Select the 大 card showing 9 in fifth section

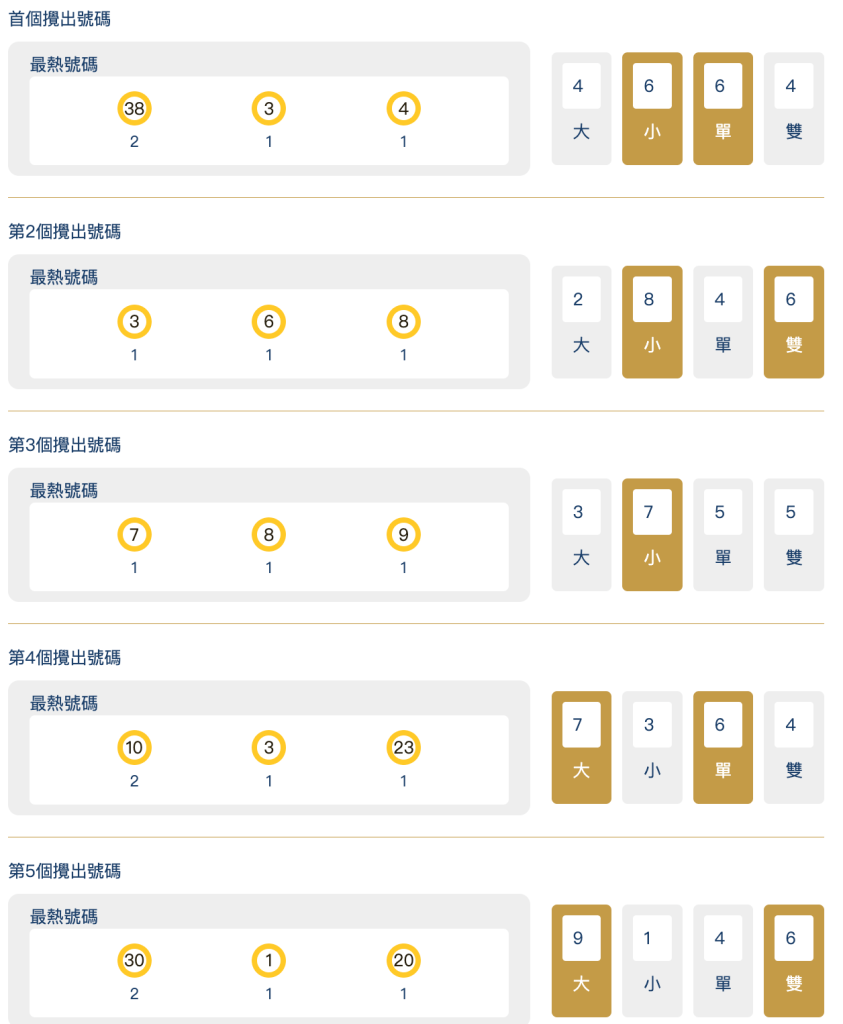click(x=581, y=960)
